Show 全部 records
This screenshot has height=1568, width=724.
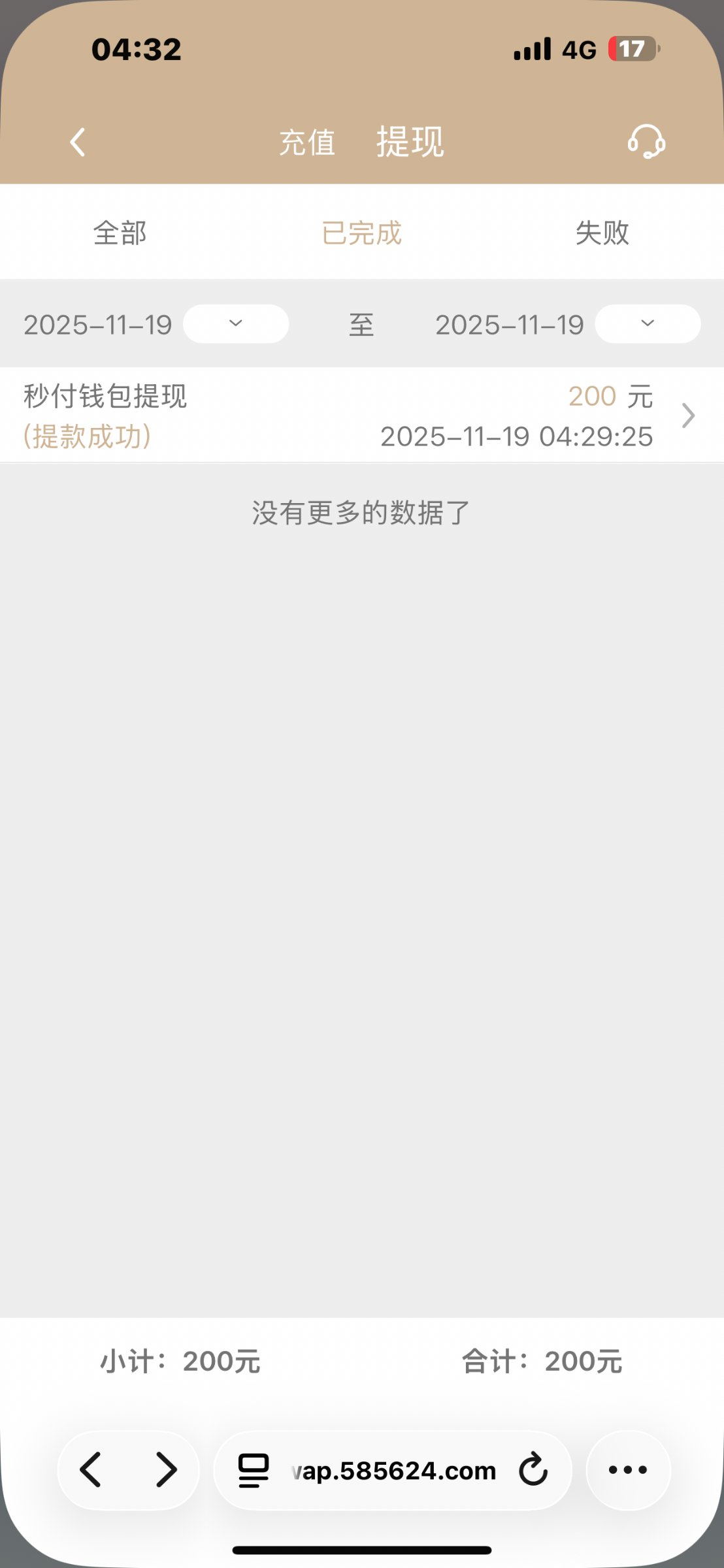[x=120, y=233]
